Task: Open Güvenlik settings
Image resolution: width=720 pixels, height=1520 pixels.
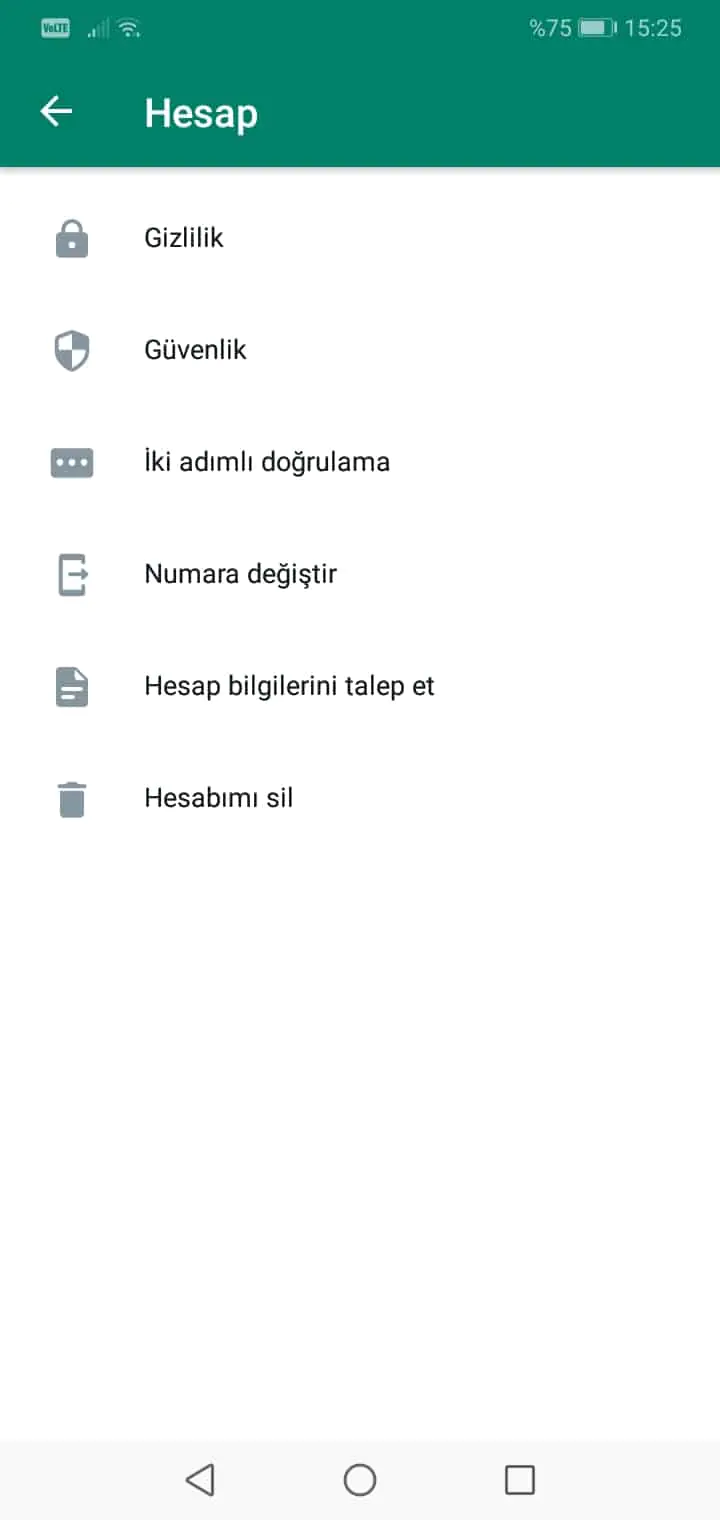Action: (195, 350)
